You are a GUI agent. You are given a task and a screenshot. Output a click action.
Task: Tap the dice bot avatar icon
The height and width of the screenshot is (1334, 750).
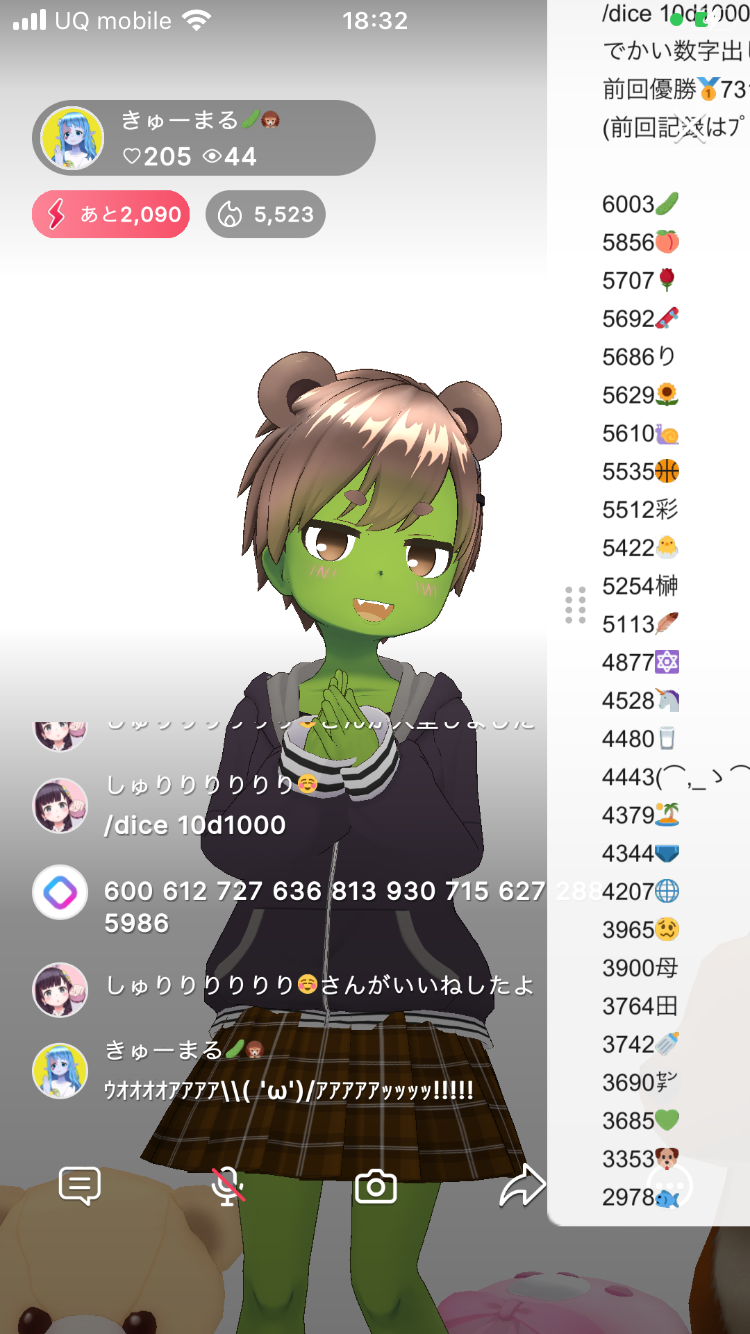(x=60, y=892)
